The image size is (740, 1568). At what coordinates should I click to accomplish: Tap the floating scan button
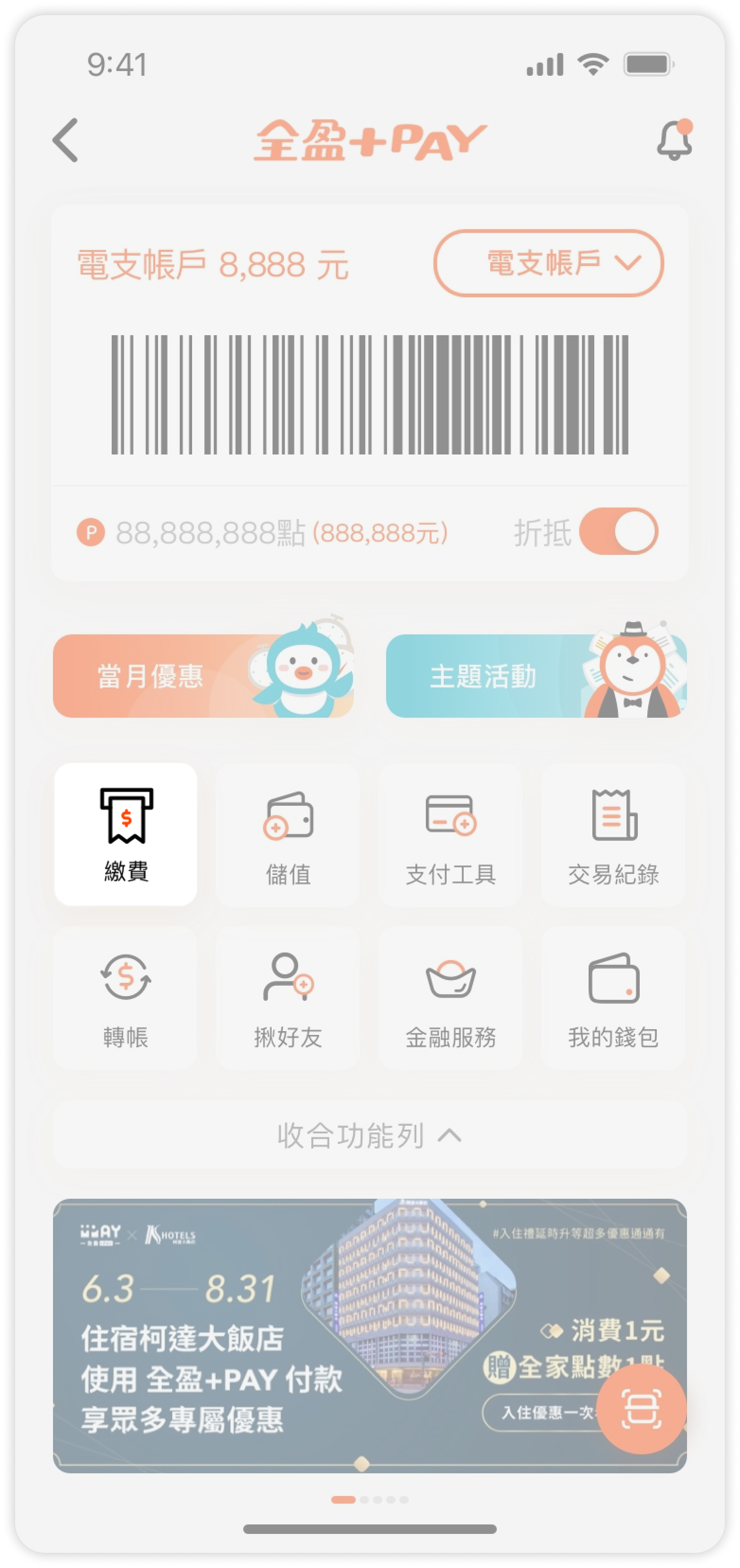pyautogui.click(x=641, y=1408)
